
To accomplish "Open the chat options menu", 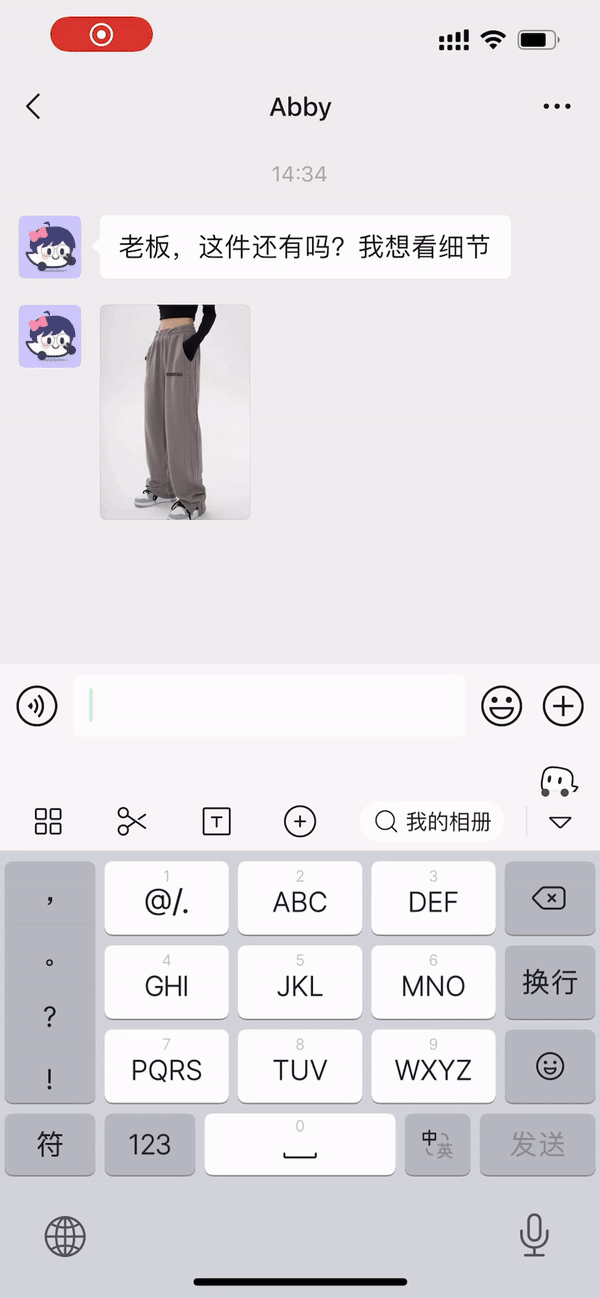I will tap(556, 107).
